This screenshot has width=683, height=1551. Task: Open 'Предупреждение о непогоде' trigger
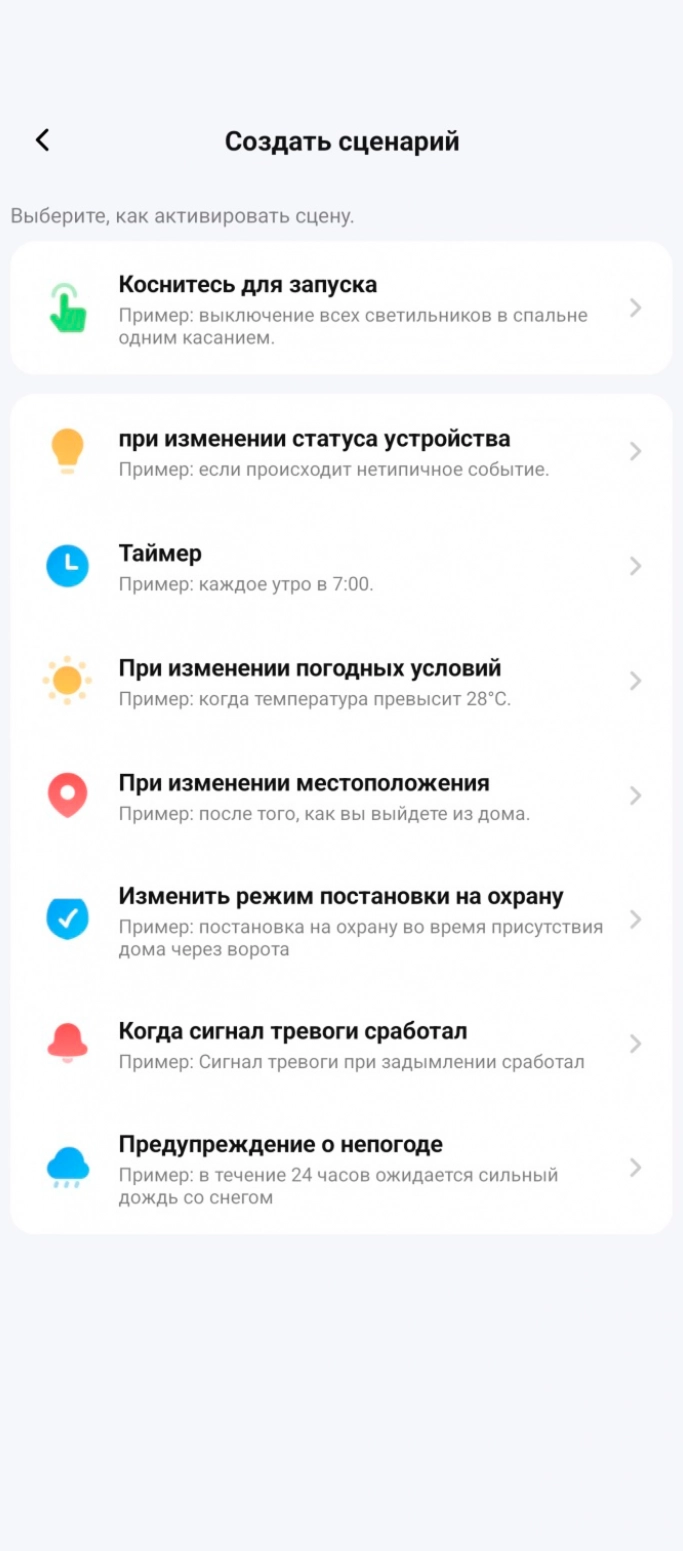[341, 1168]
